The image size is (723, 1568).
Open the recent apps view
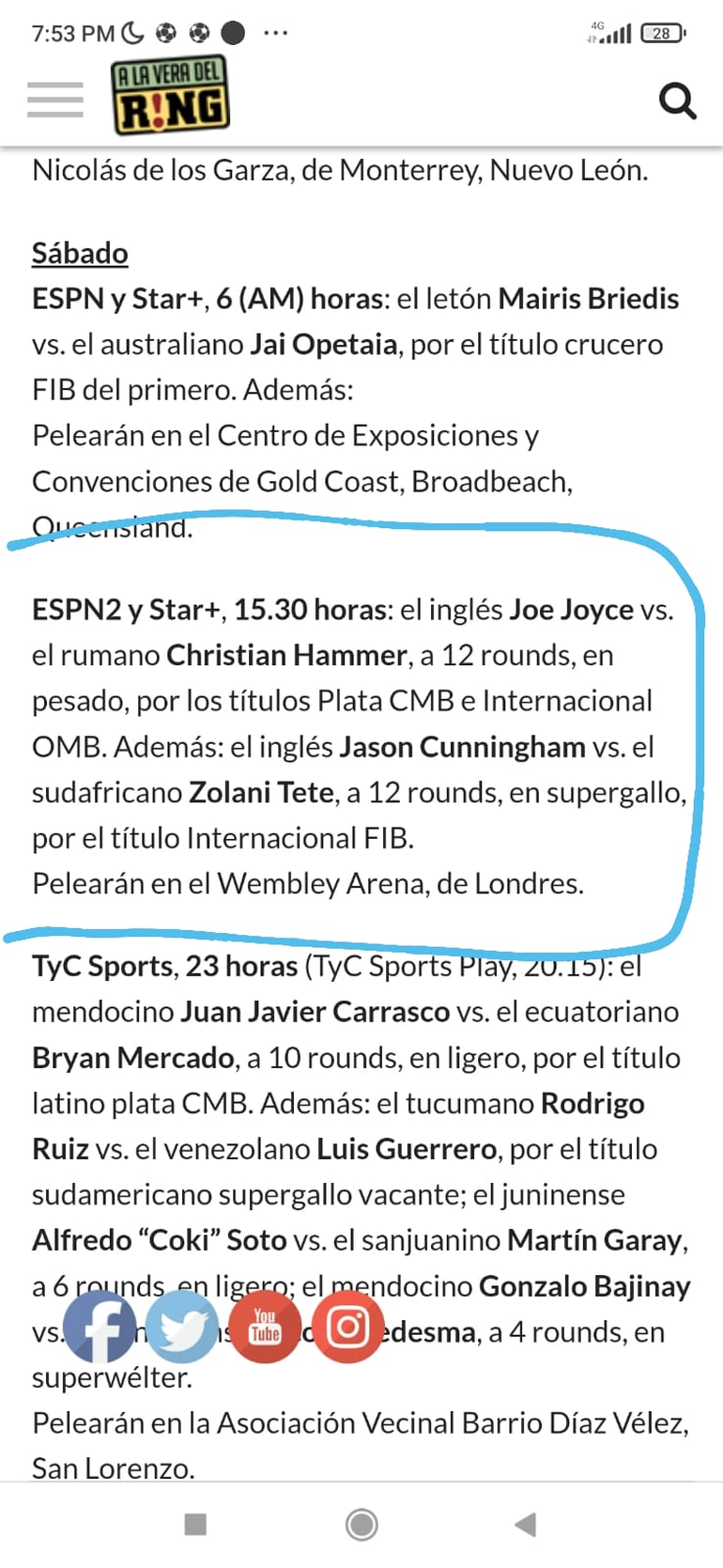195,1525
